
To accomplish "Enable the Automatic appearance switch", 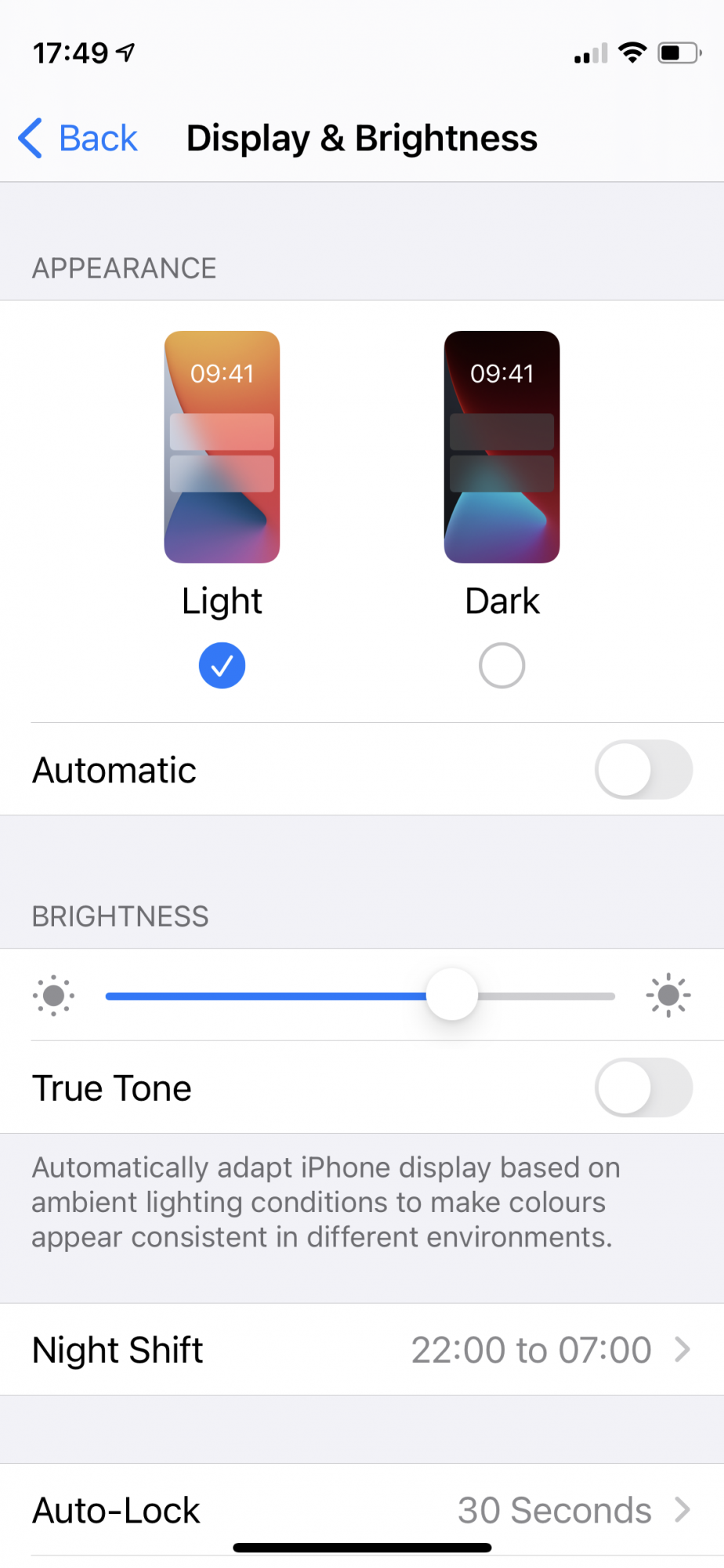I will (x=643, y=770).
